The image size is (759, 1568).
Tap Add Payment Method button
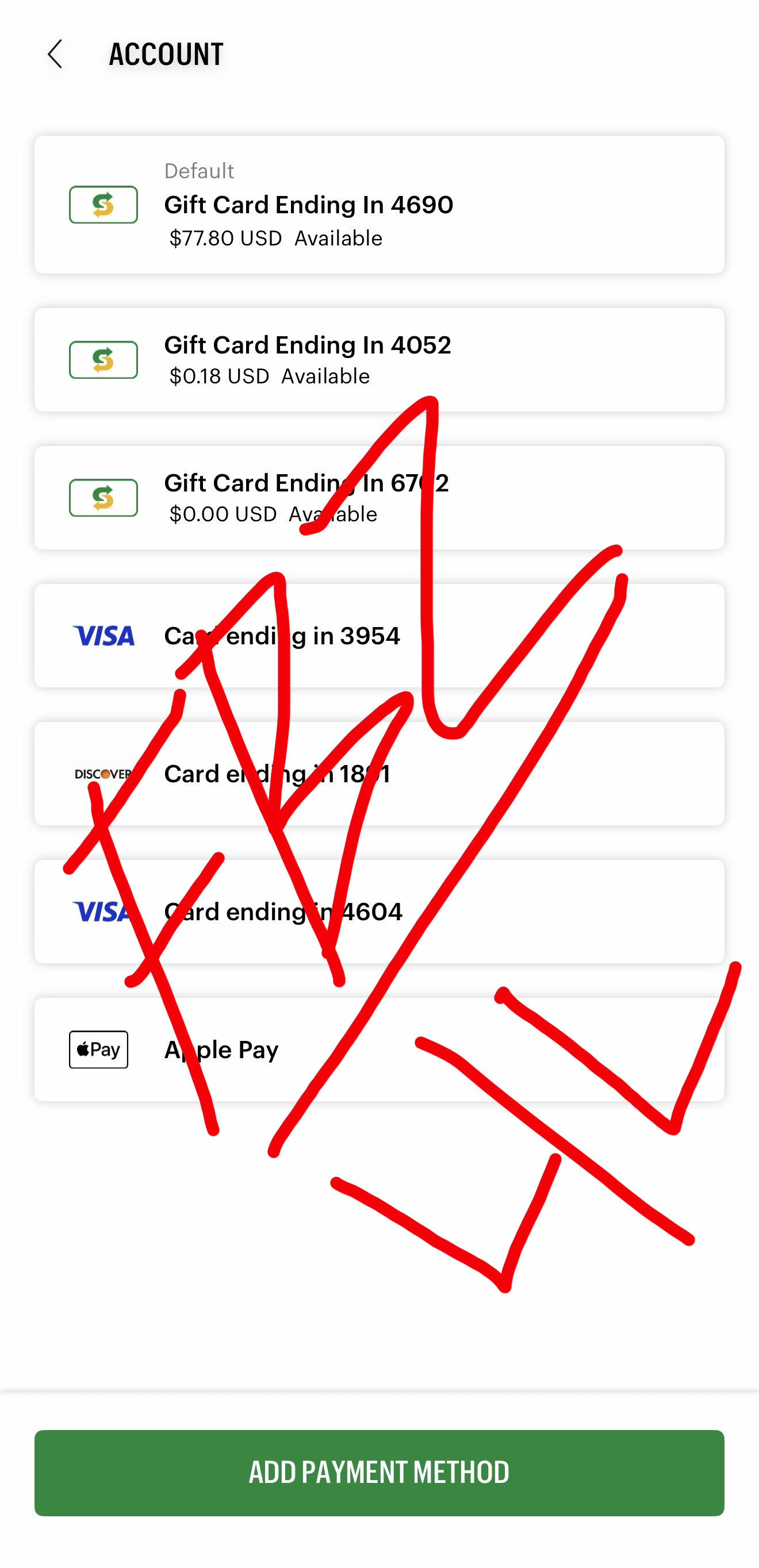[x=379, y=1473]
